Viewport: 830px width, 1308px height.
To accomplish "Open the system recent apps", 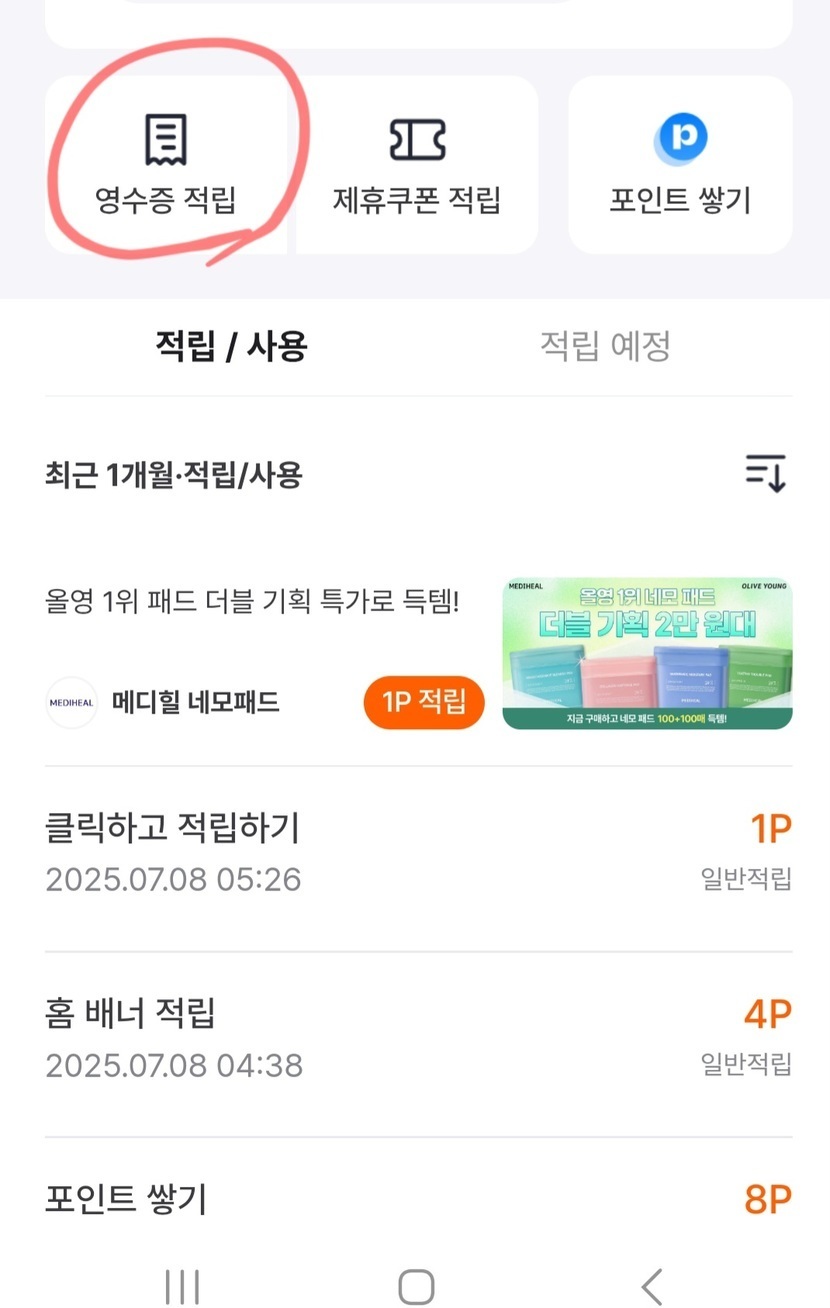I will click(x=182, y=1286).
